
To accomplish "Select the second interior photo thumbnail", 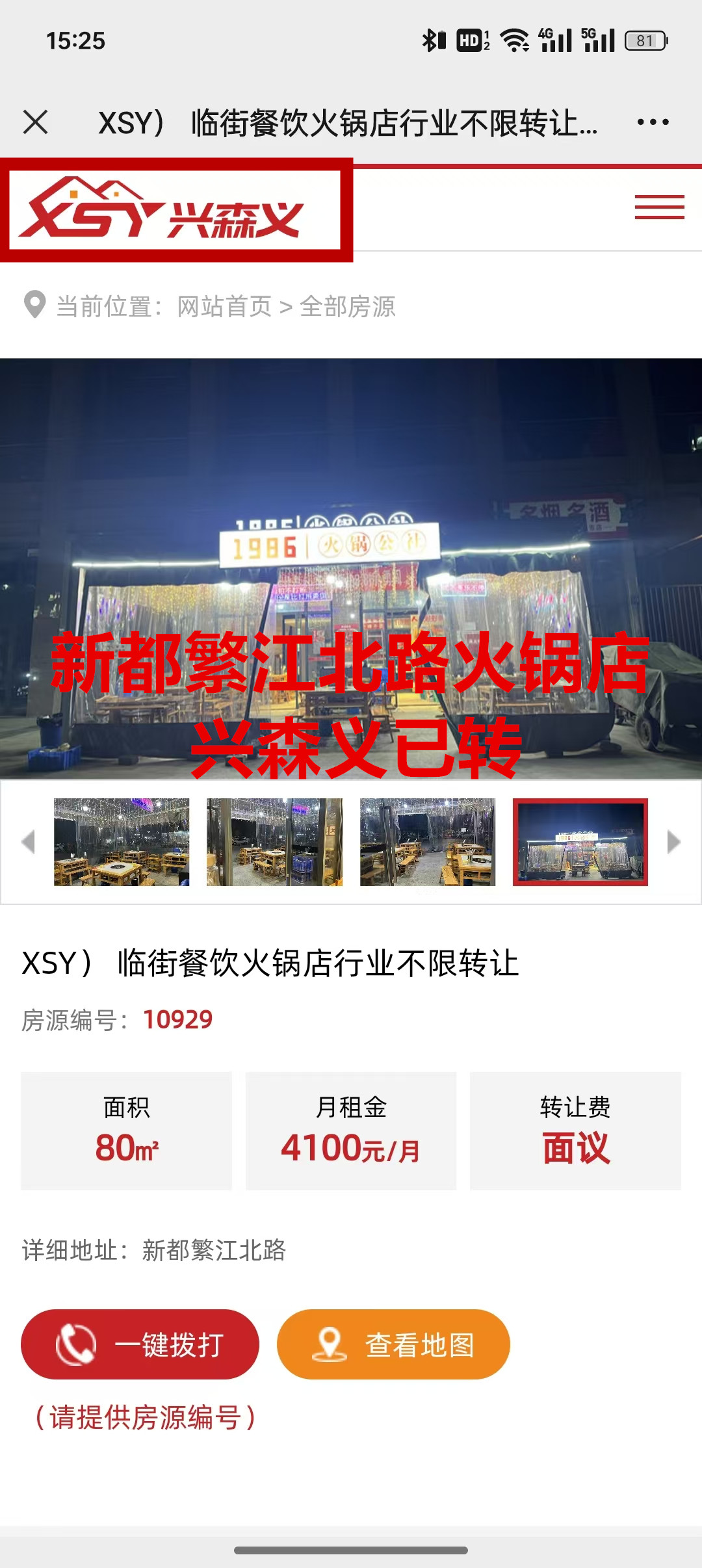I will pos(274,842).
